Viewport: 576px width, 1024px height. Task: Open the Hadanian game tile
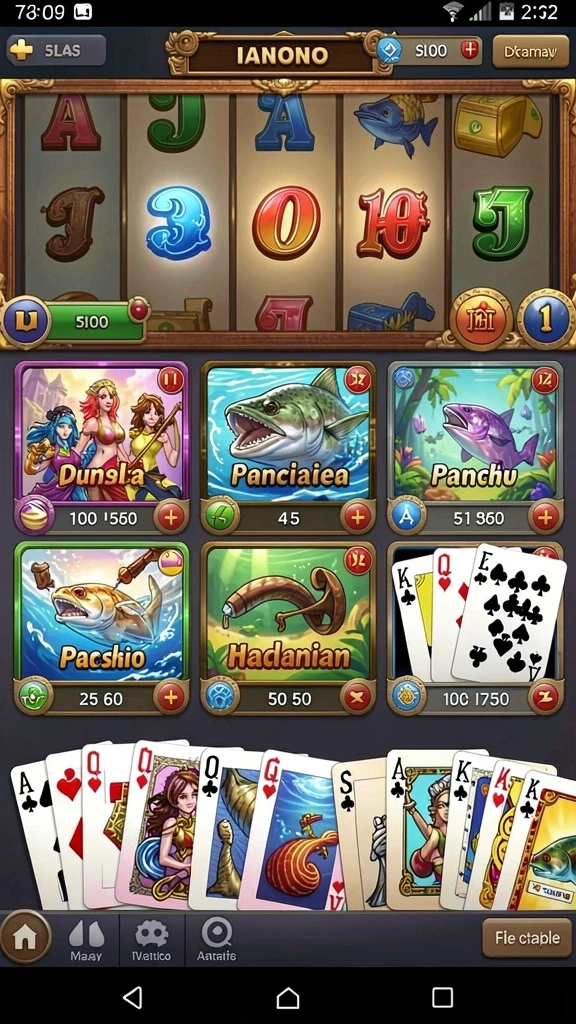click(x=288, y=613)
